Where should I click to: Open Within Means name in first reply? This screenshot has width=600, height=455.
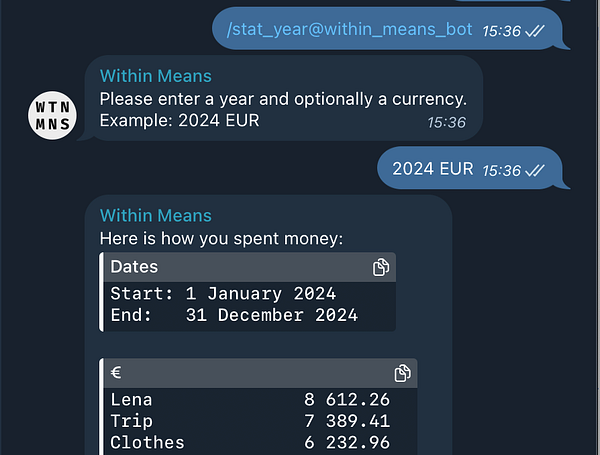155,76
